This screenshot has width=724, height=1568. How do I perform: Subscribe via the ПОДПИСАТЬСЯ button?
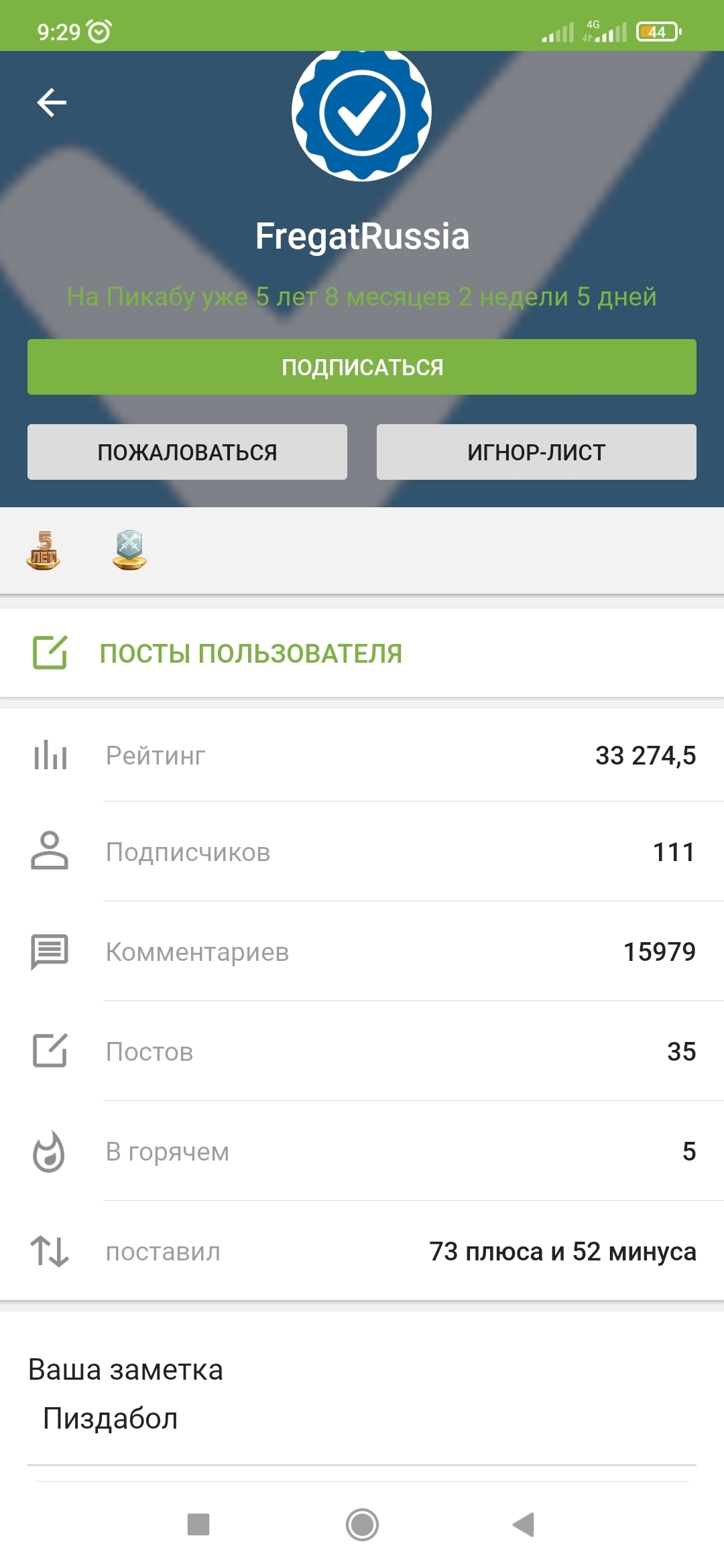pos(362,367)
